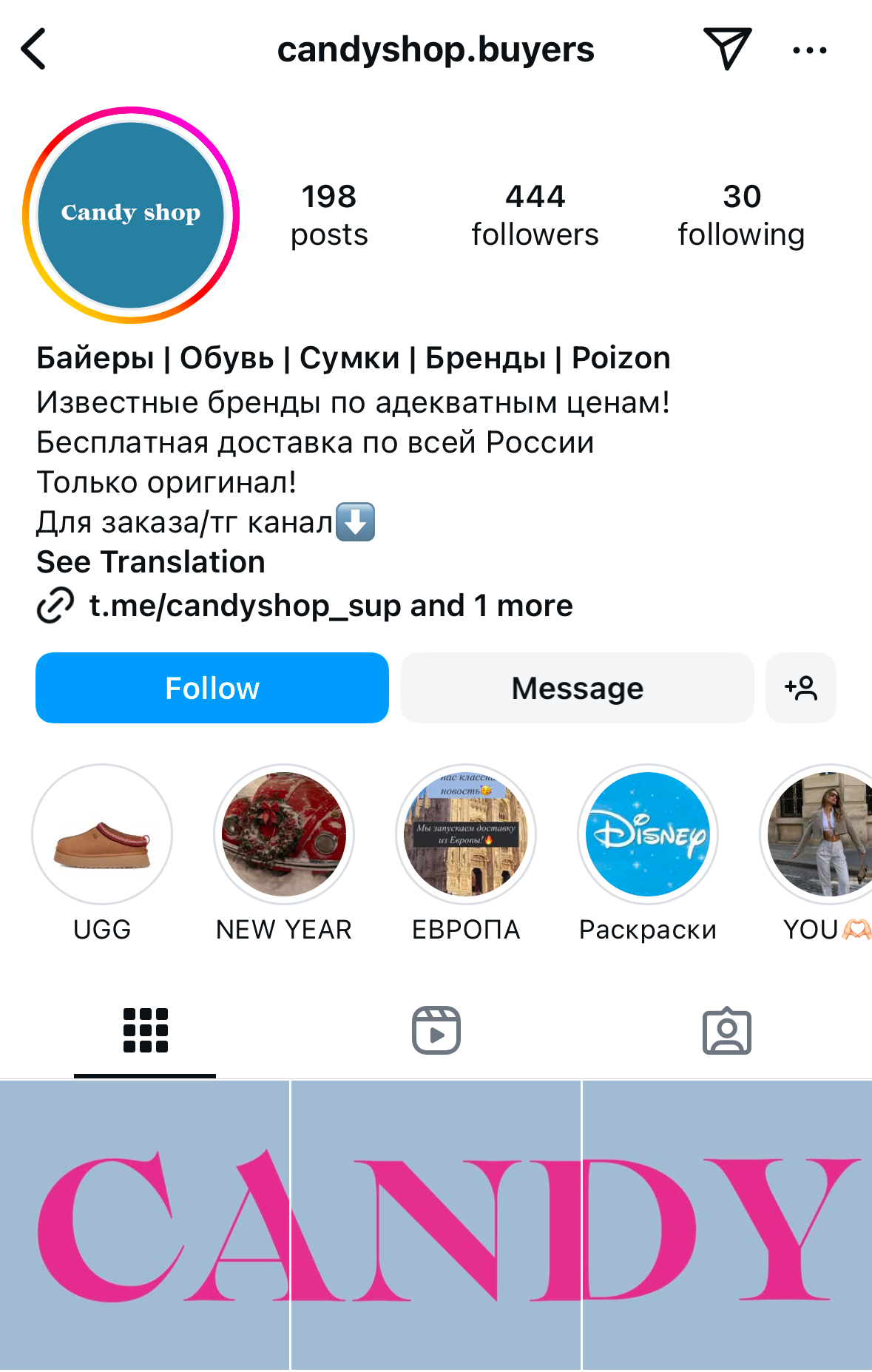Show suggested accounts with add-person icon
872x1372 pixels.
(801, 688)
